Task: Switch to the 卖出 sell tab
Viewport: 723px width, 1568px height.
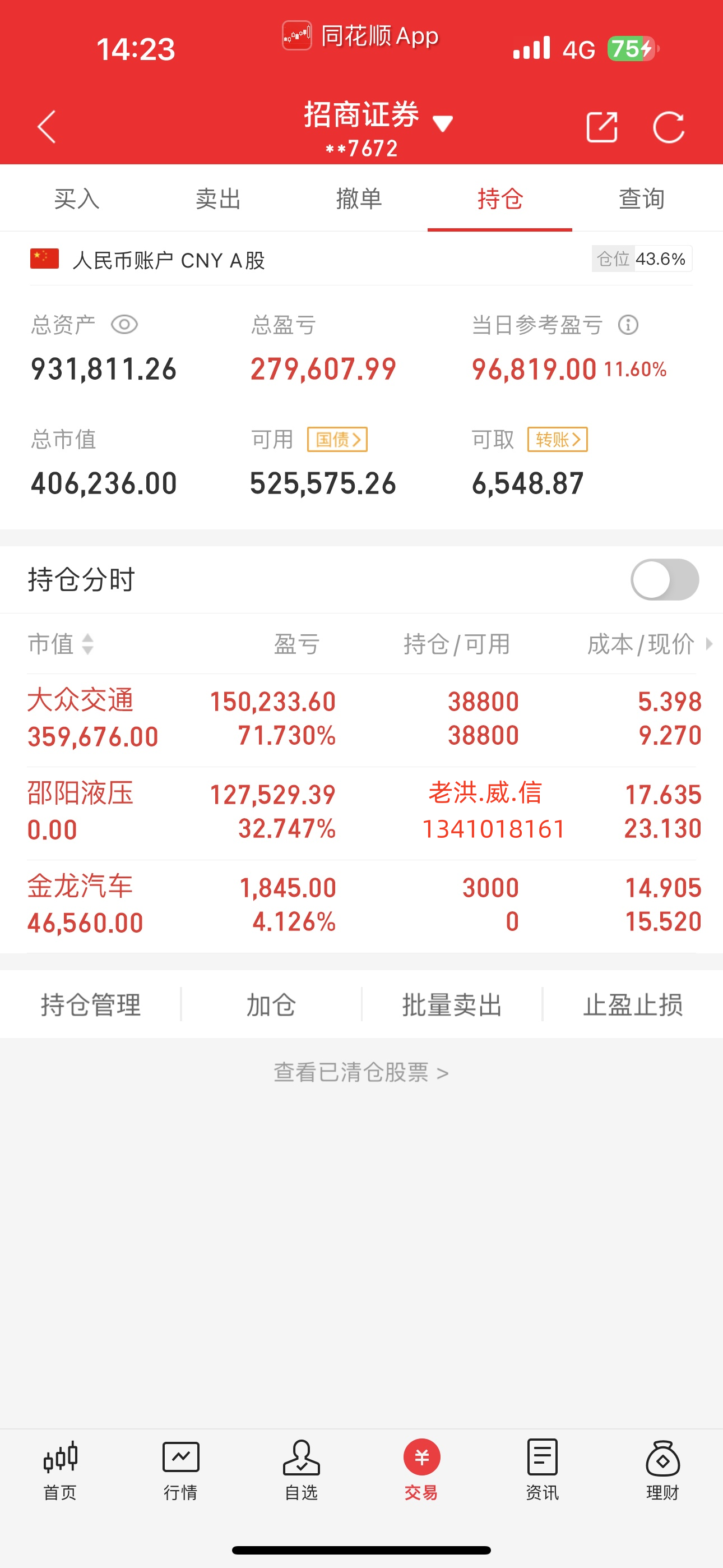Action: [217, 199]
